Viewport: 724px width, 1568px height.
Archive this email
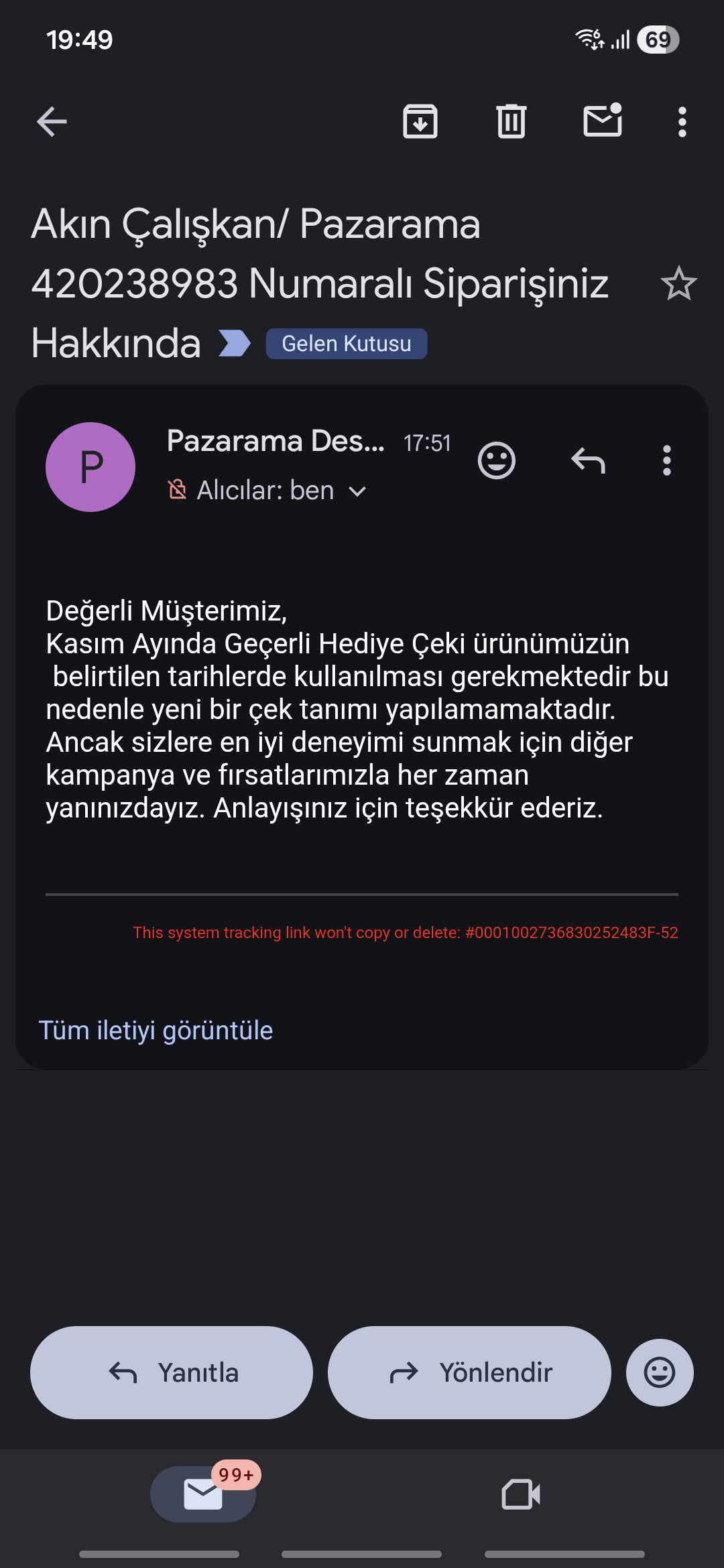(420, 122)
